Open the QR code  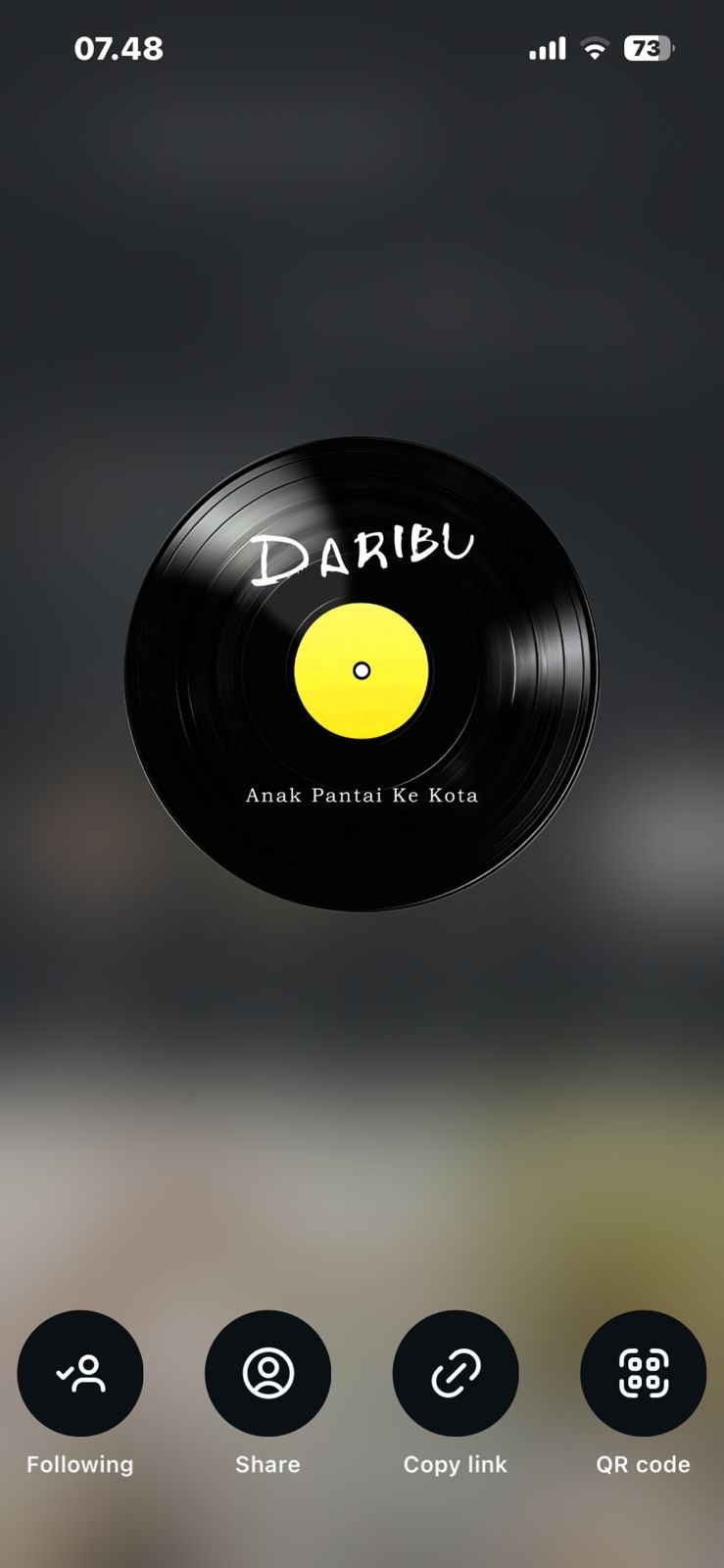(x=643, y=1373)
